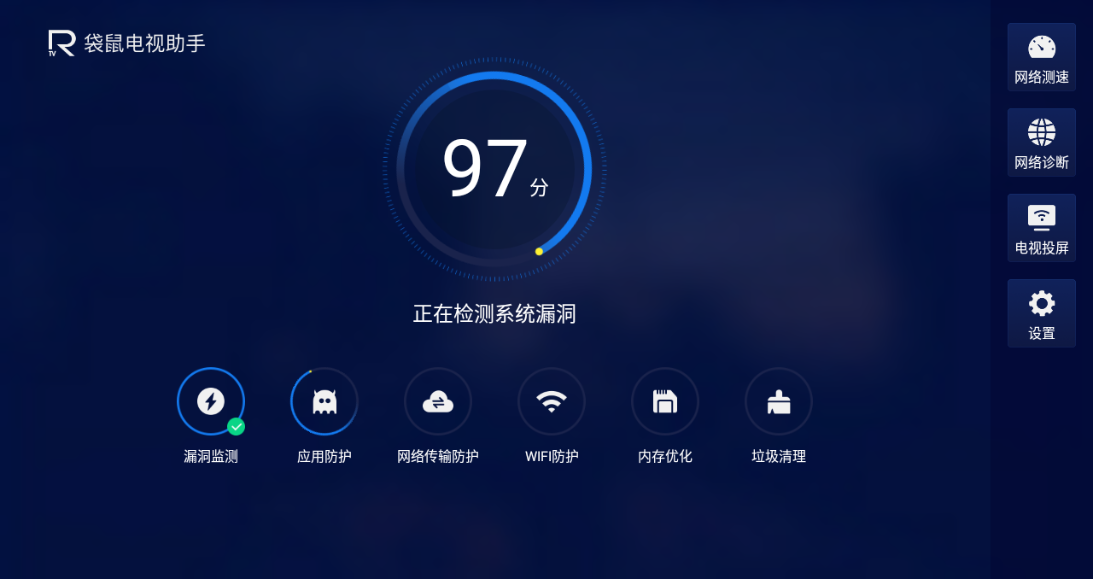Start 内存优化 memory optimization
The image size is (1093, 579).
(665, 402)
